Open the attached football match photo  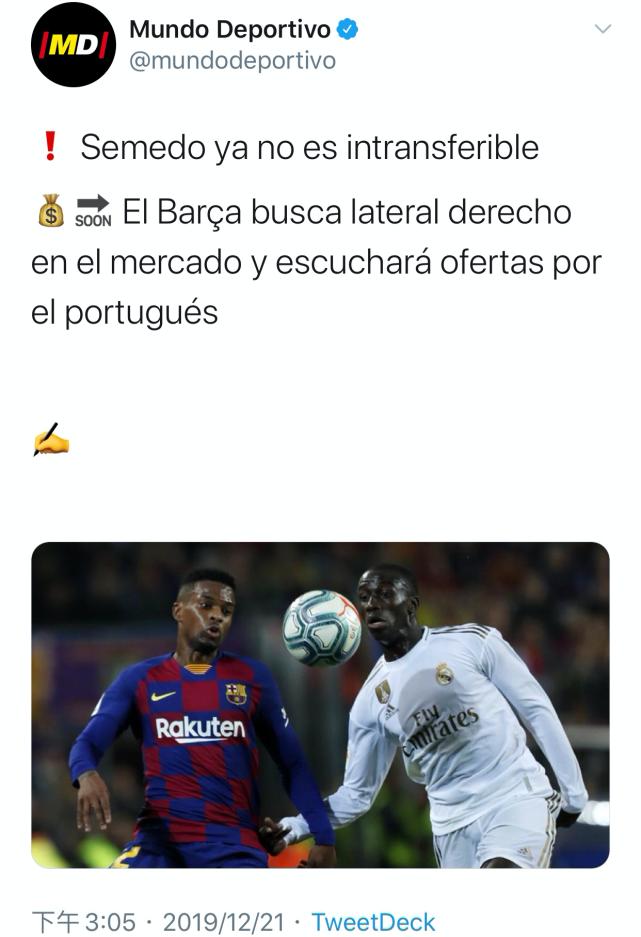point(320,705)
